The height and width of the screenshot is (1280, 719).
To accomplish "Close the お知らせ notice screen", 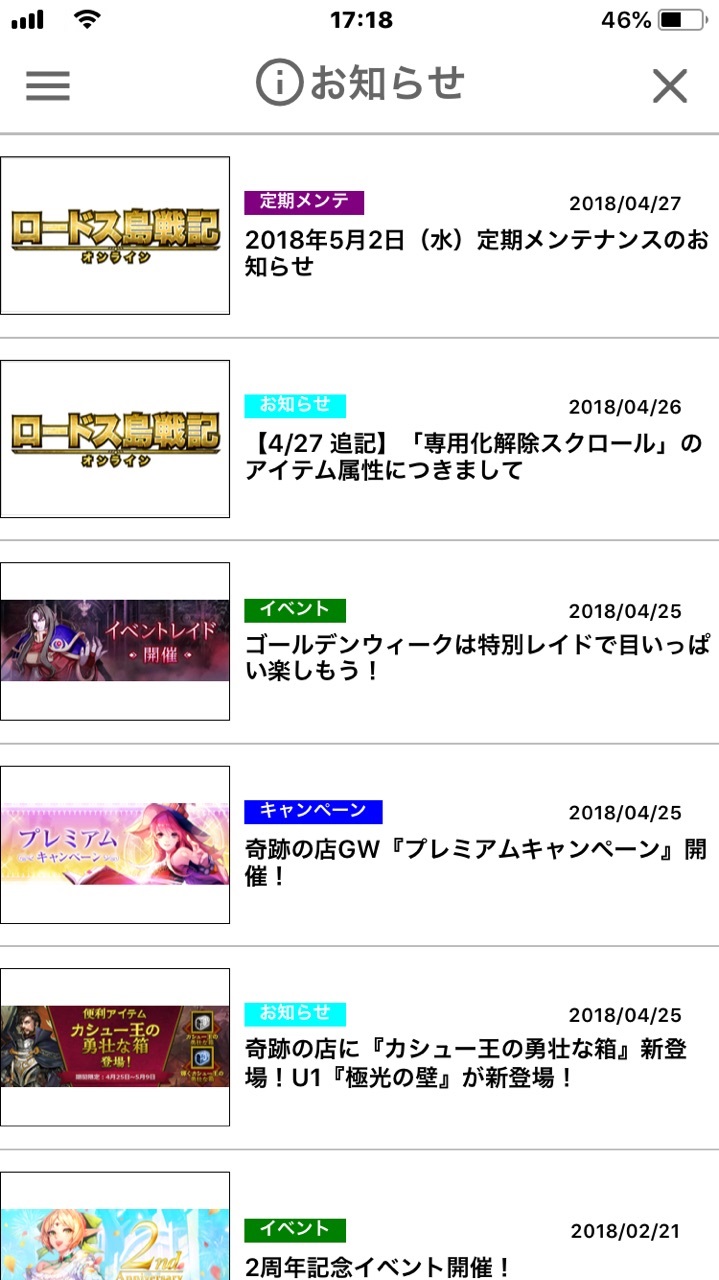I will (670, 86).
